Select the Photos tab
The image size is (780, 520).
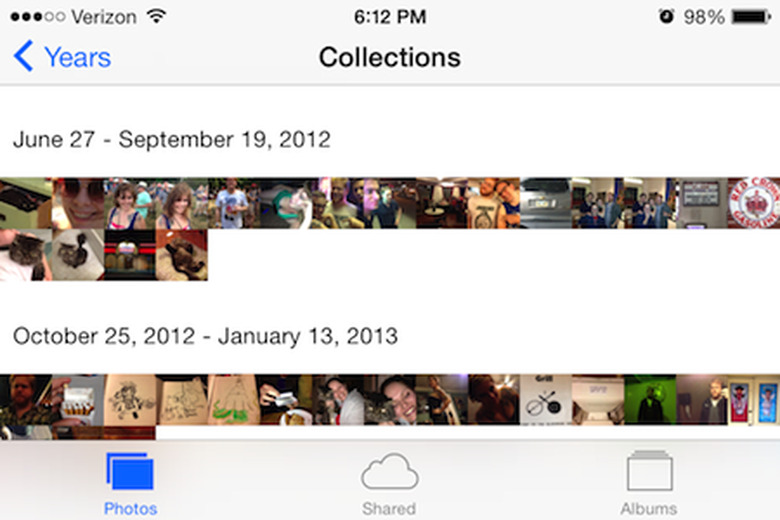[130, 483]
